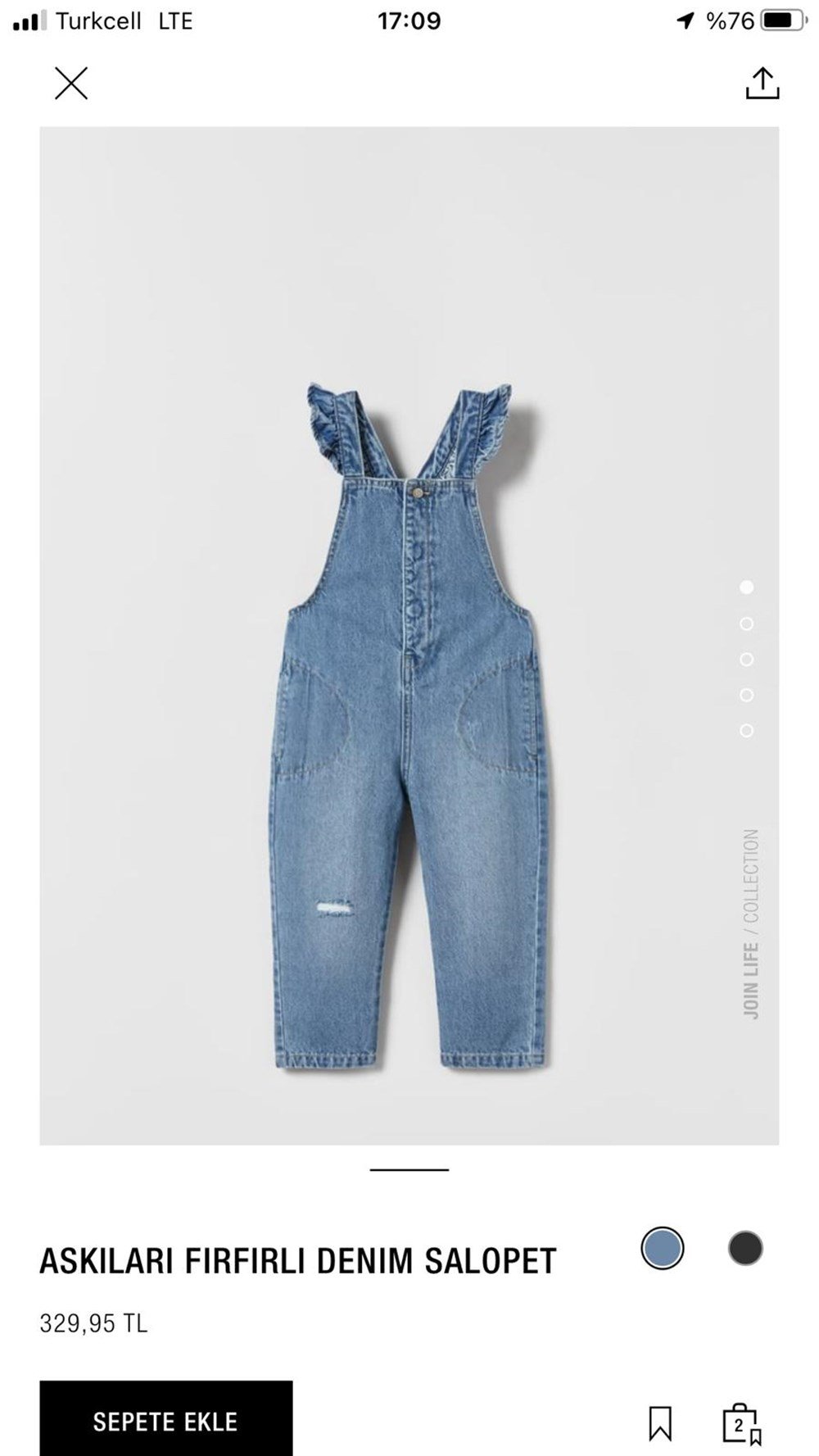
Task: Save product with the bookmark icon
Action: [660, 1424]
